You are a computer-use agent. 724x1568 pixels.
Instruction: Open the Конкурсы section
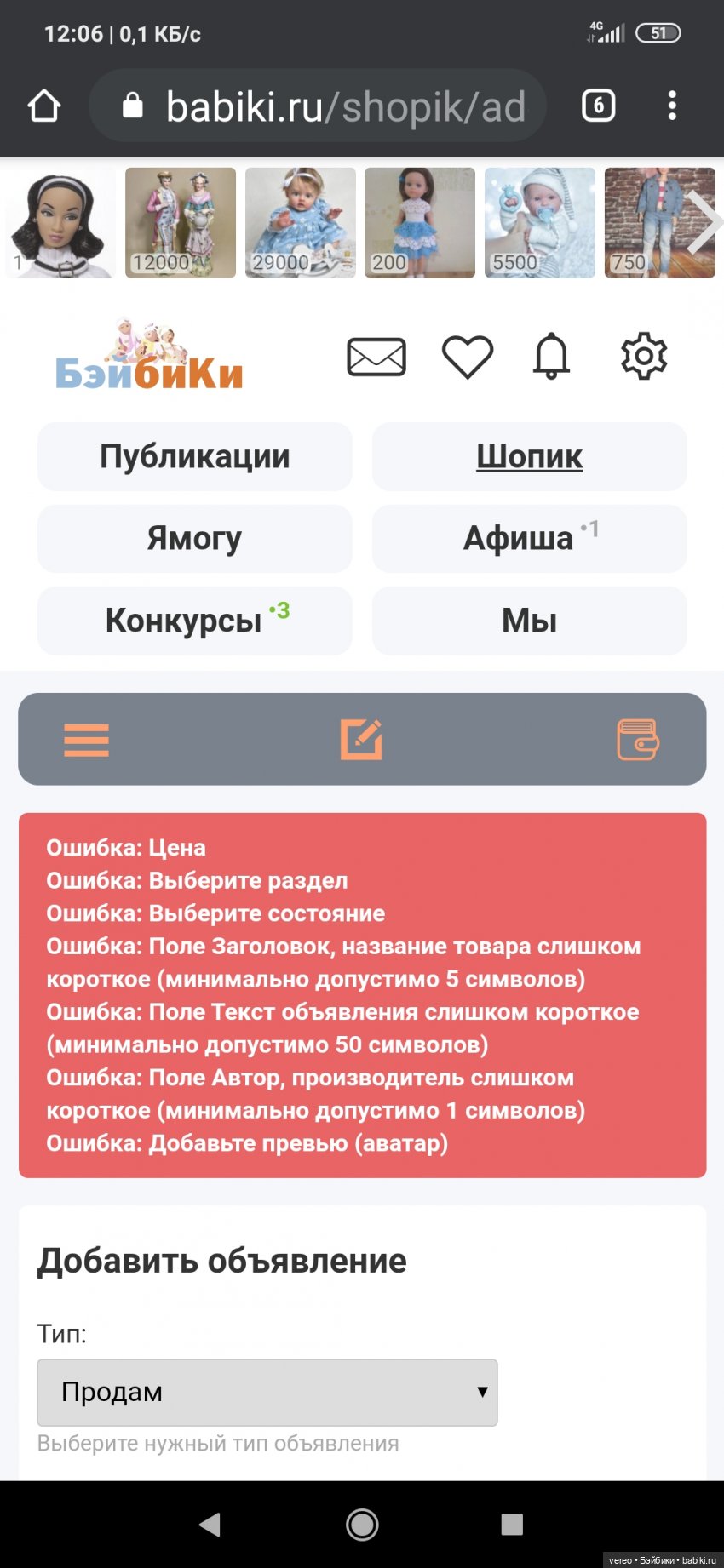(194, 621)
